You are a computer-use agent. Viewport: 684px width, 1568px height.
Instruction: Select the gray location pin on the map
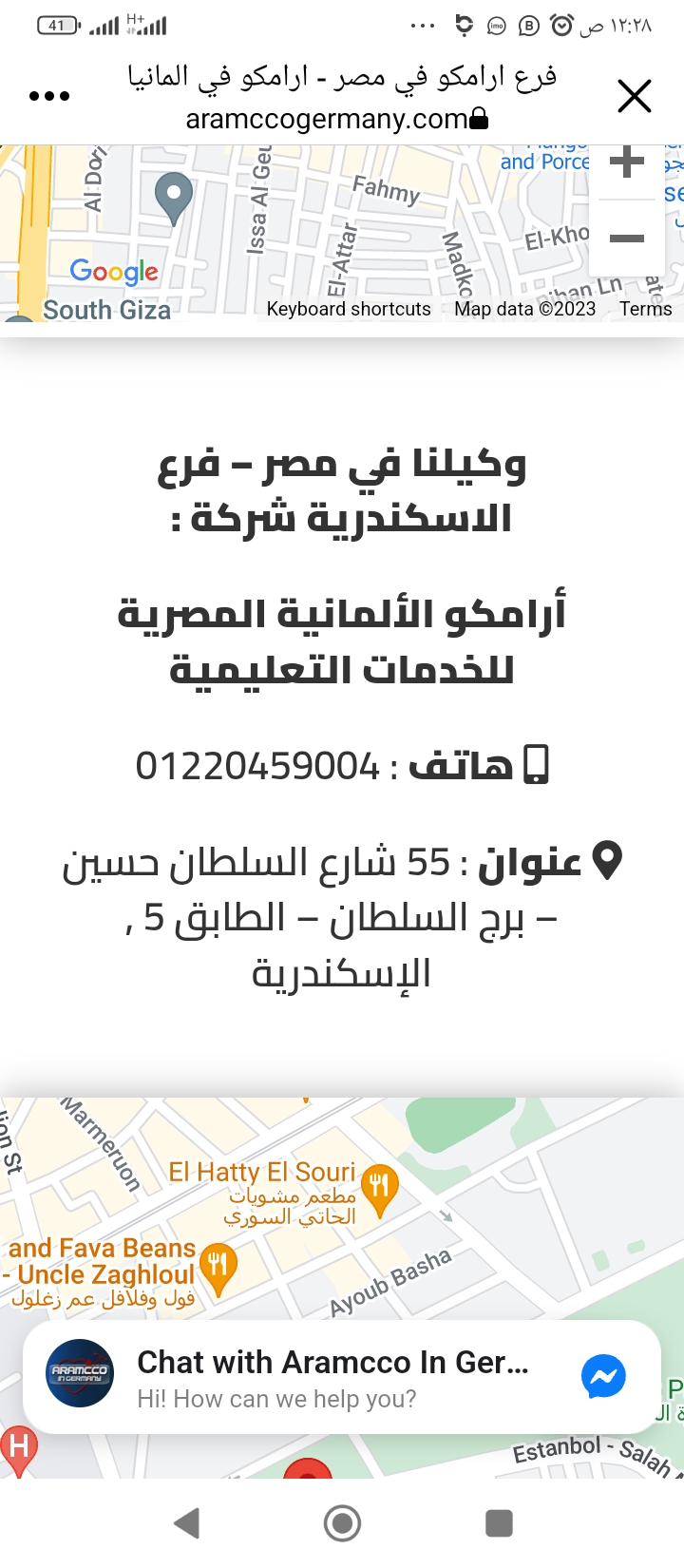tap(174, 198)
